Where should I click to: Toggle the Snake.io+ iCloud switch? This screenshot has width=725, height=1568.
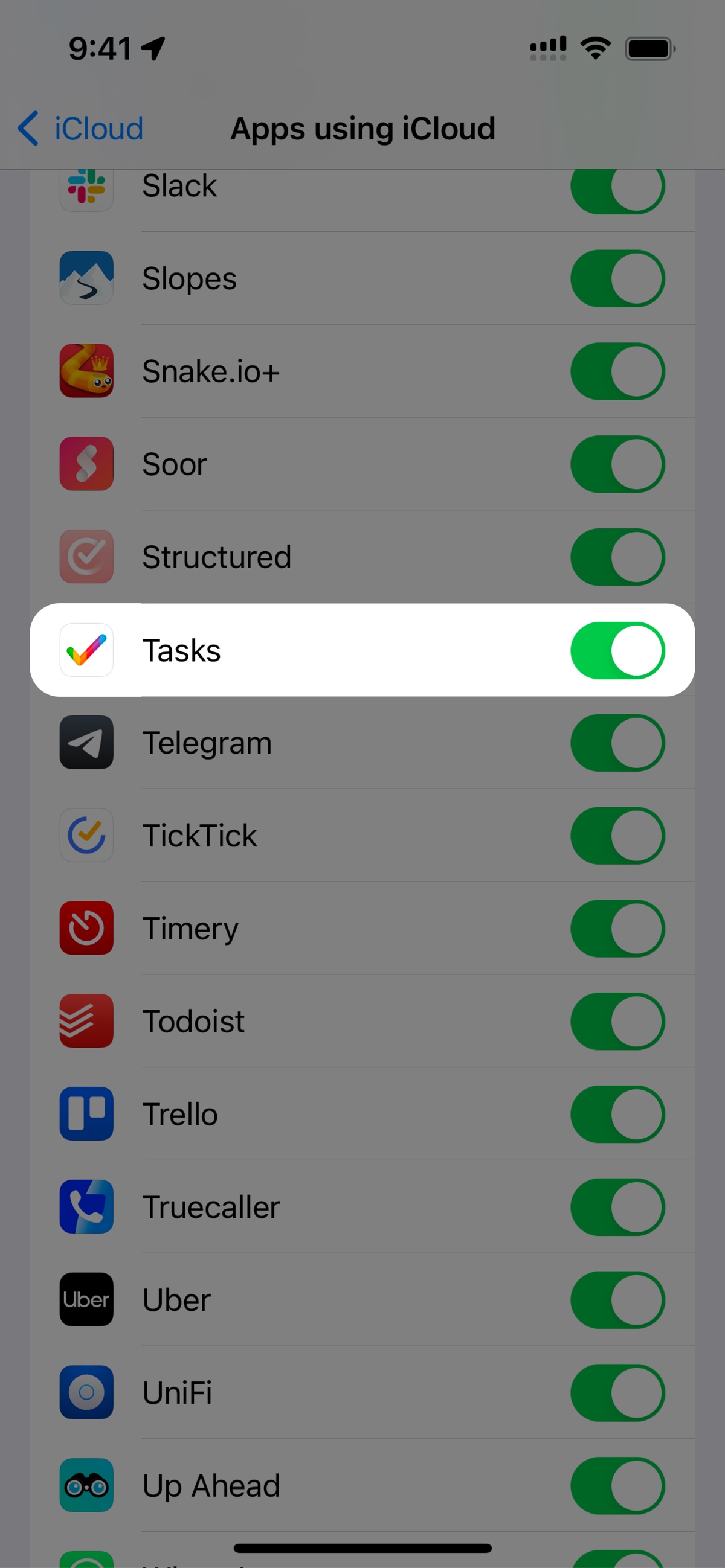617,371
